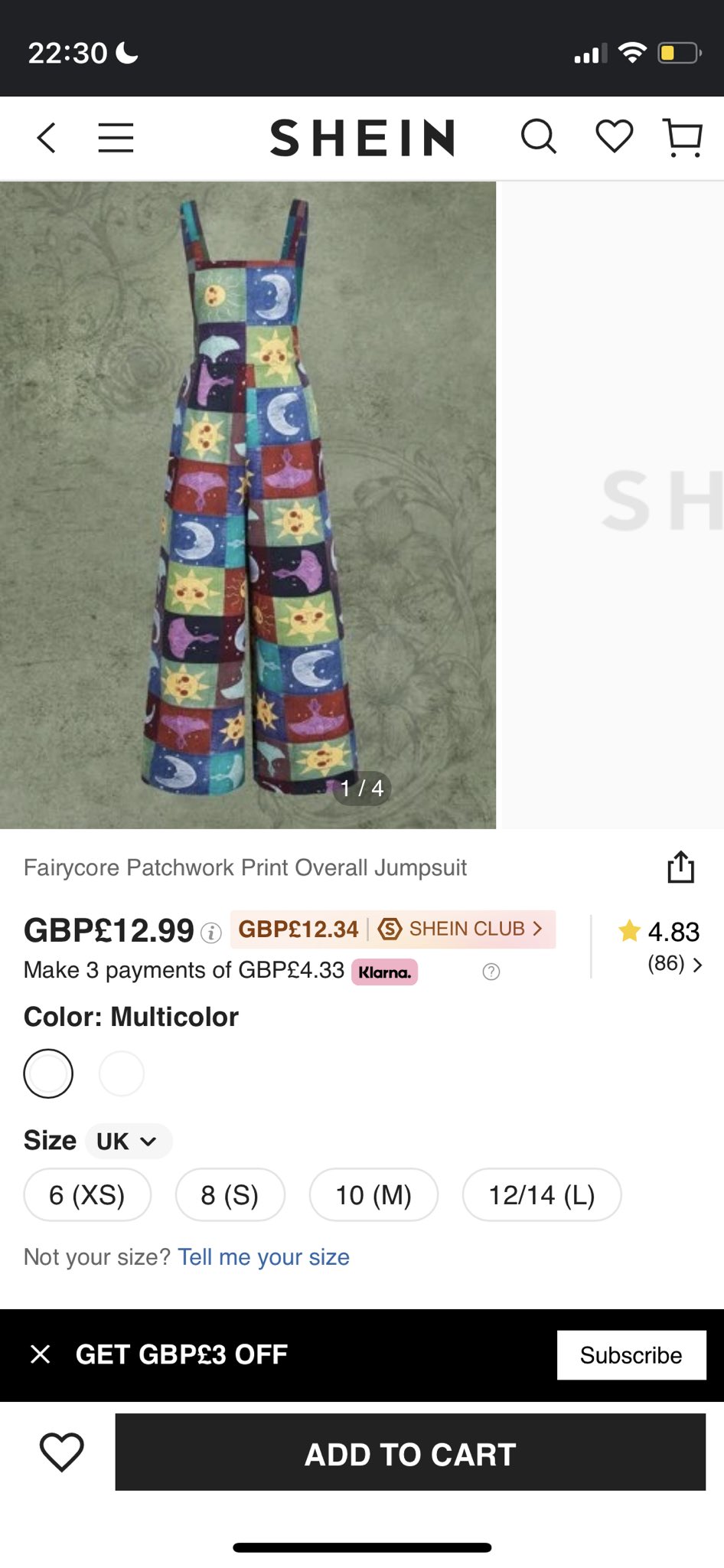Open SHEIN CLUB price offer

pos(393,929)
